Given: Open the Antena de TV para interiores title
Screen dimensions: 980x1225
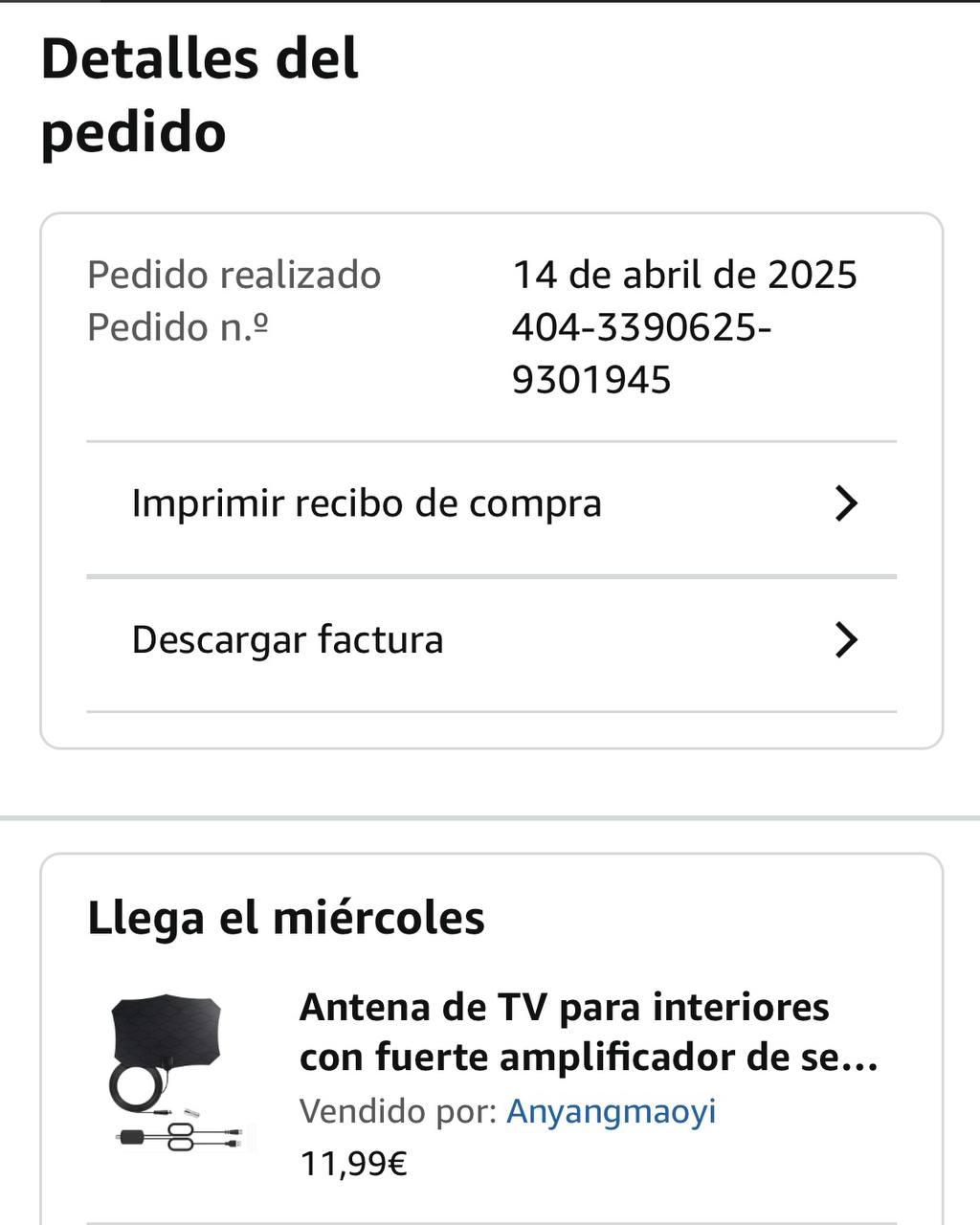Looking at the screenshot, I should 588,1033.
